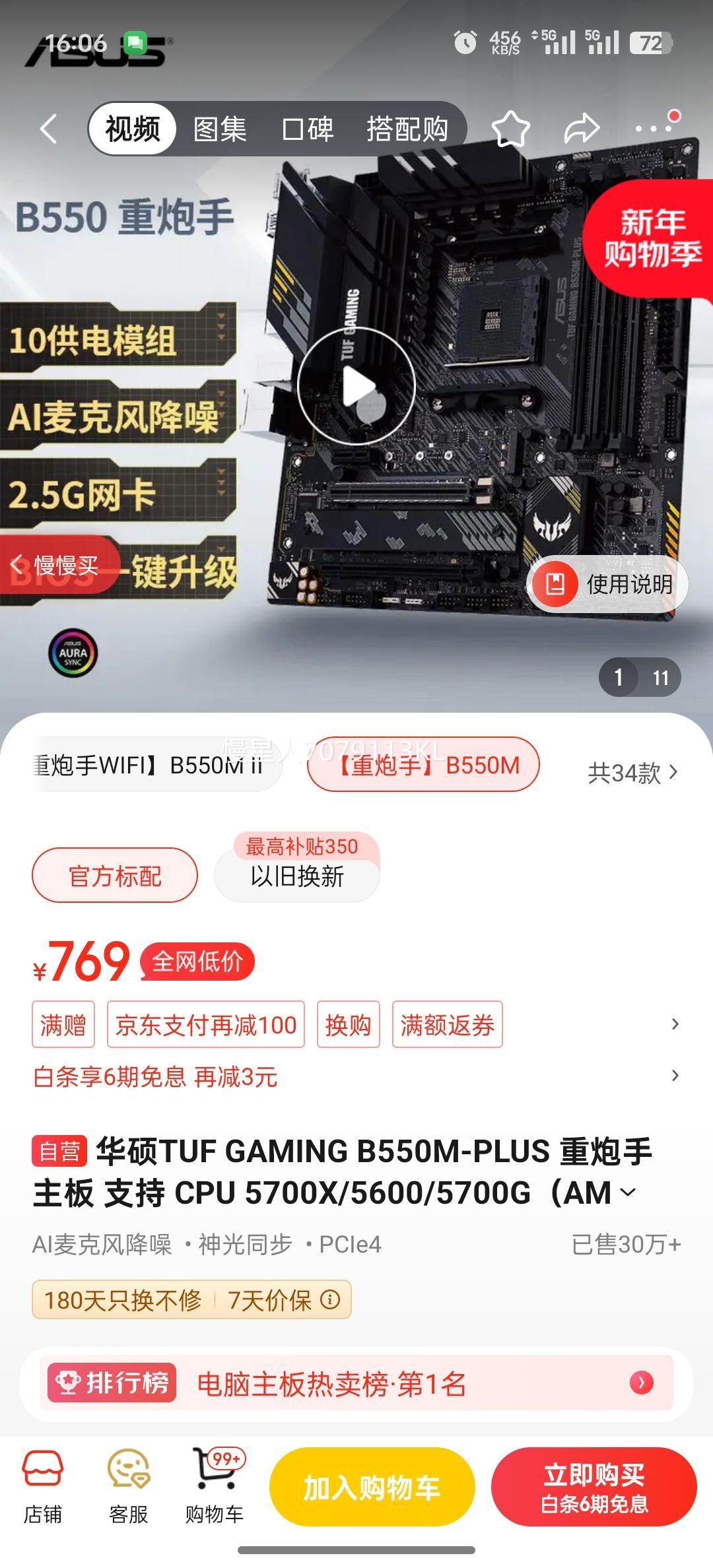Open the share icon at top
The height and width of the screenshot is (1568, 713).
coord(580,129)
